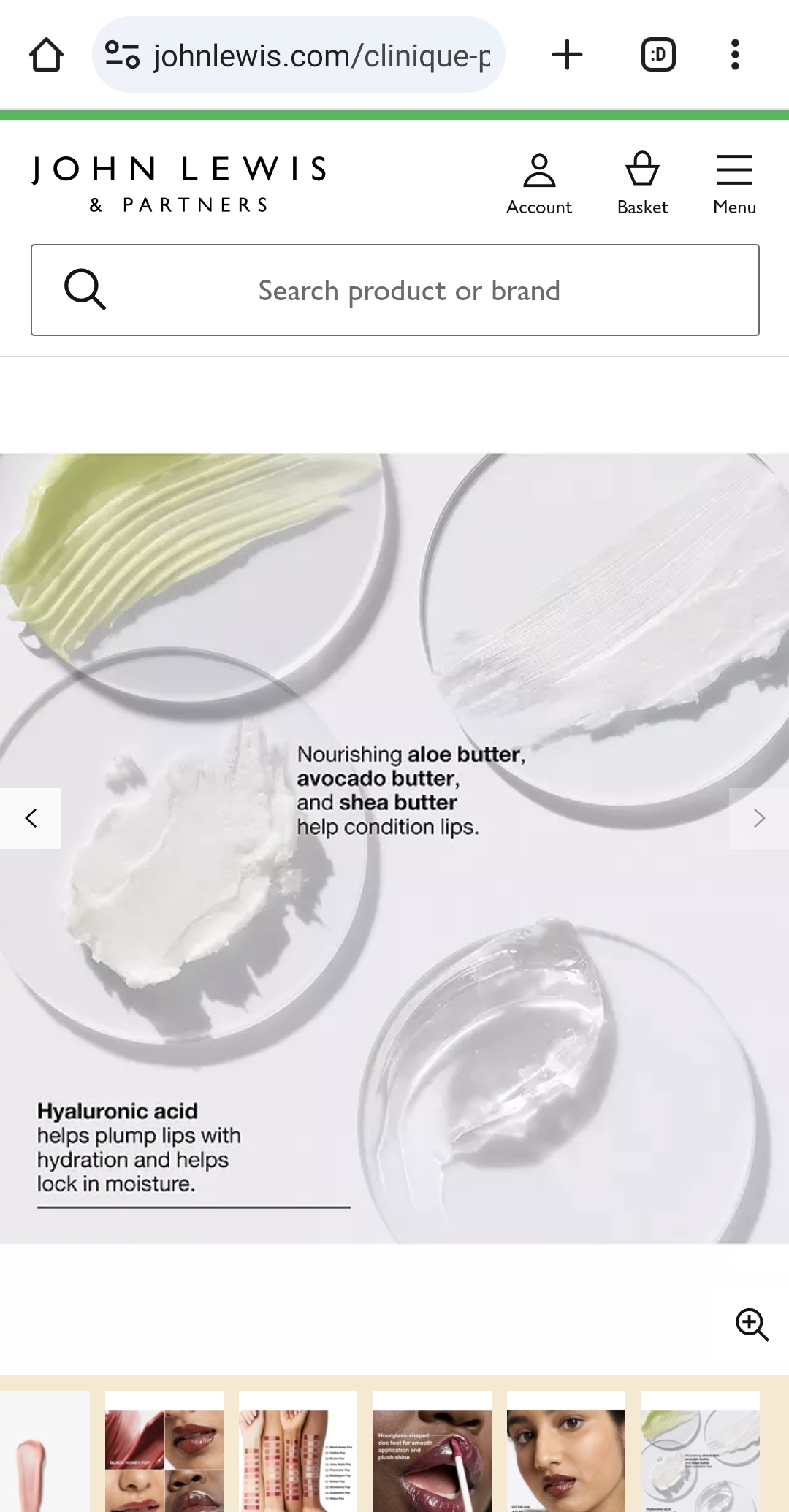Select the four-lips collage thumbnail
789x1512 pixels.
(x=164, y=1450)
